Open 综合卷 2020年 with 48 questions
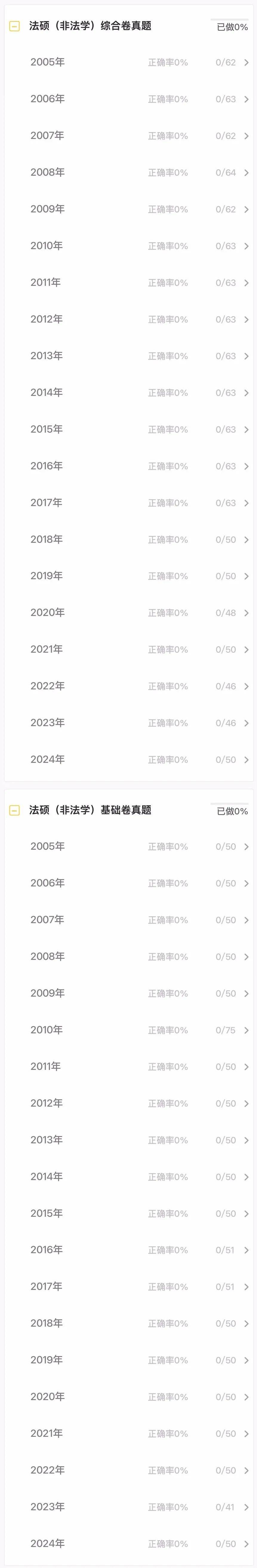The image size is (257, 1568). 129,613
